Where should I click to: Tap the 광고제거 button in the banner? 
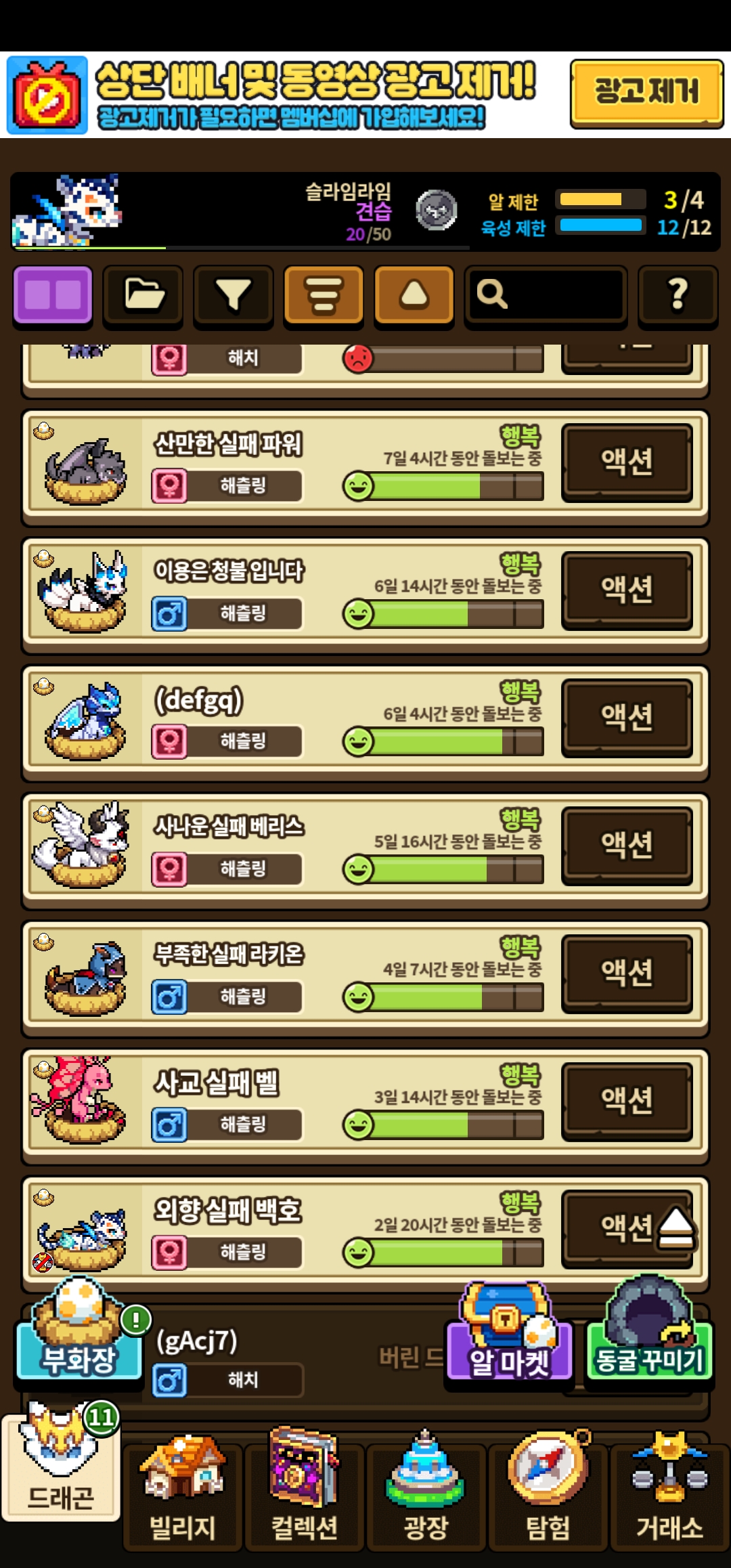point(646,93)
